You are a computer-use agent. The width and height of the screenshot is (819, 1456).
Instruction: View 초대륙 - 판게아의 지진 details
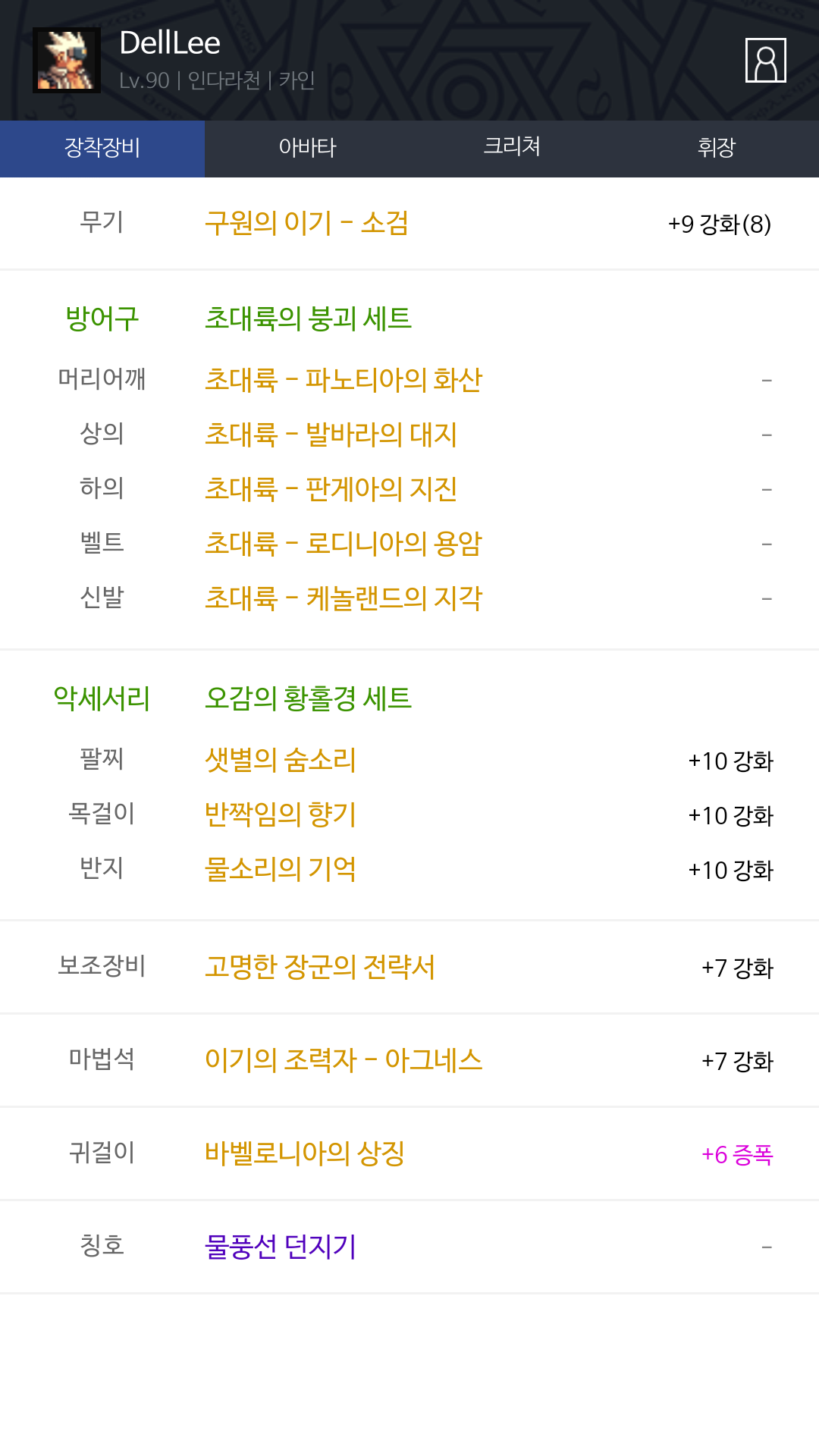tap(331, 489)
